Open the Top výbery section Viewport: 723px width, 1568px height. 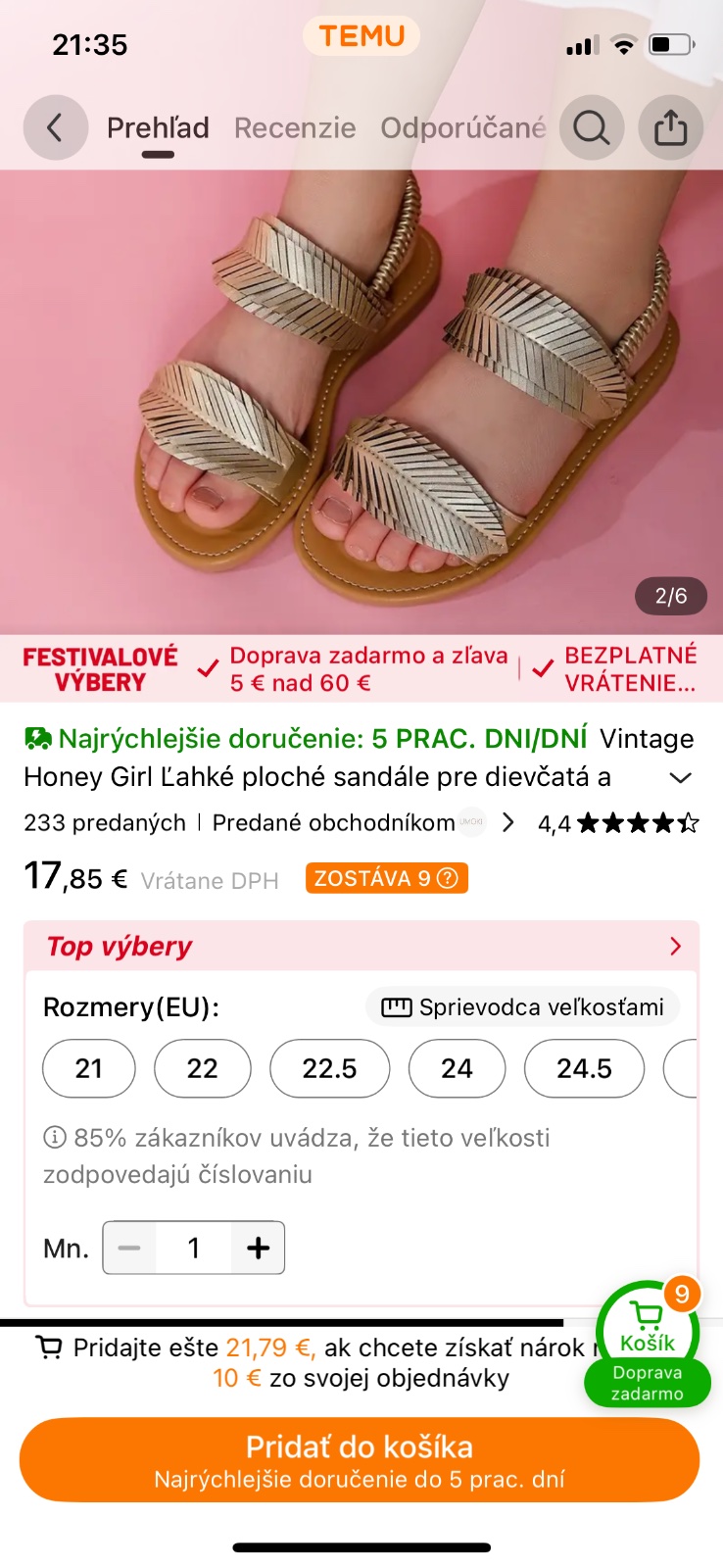tap(361, 946)
